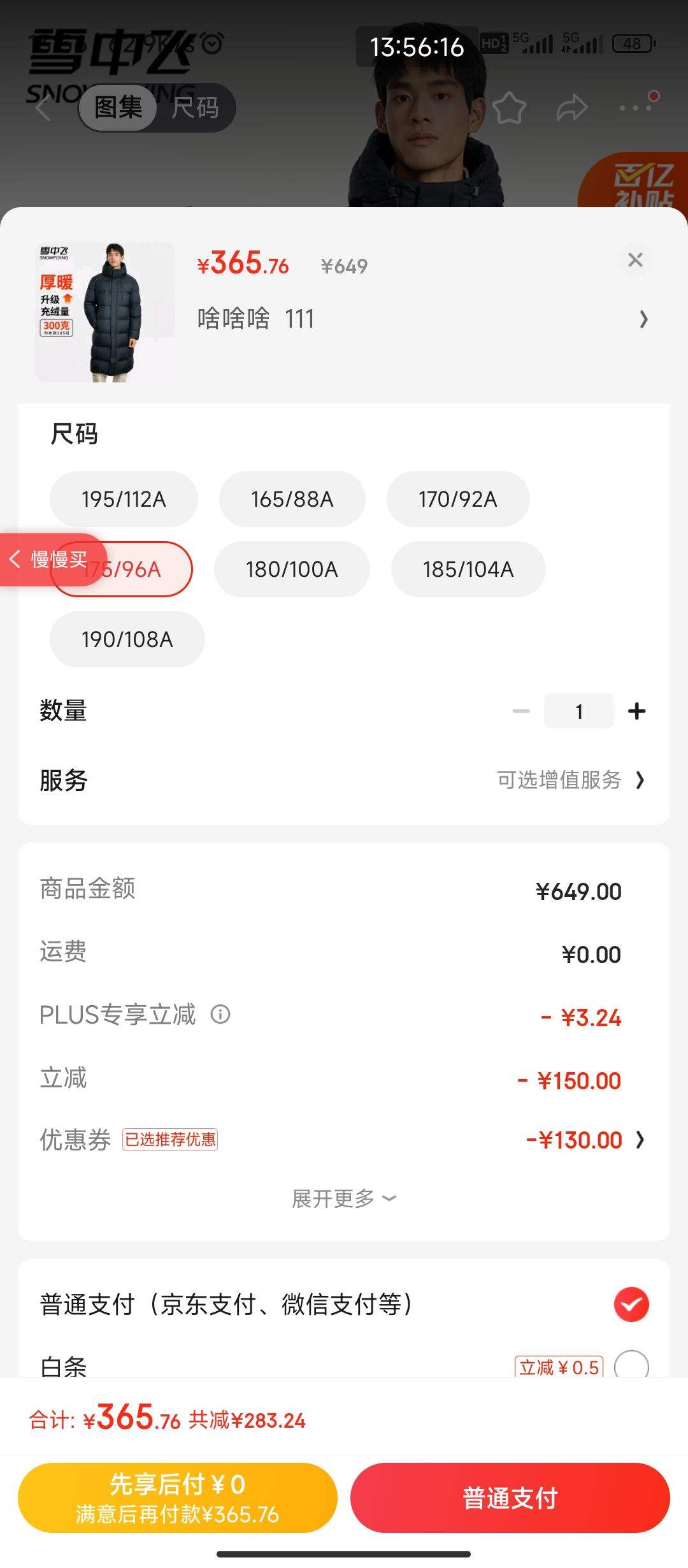The width and height of the screenshot is (688, 1568).
Task: Choose the 165/88A size chip
Action: point(292,499)
